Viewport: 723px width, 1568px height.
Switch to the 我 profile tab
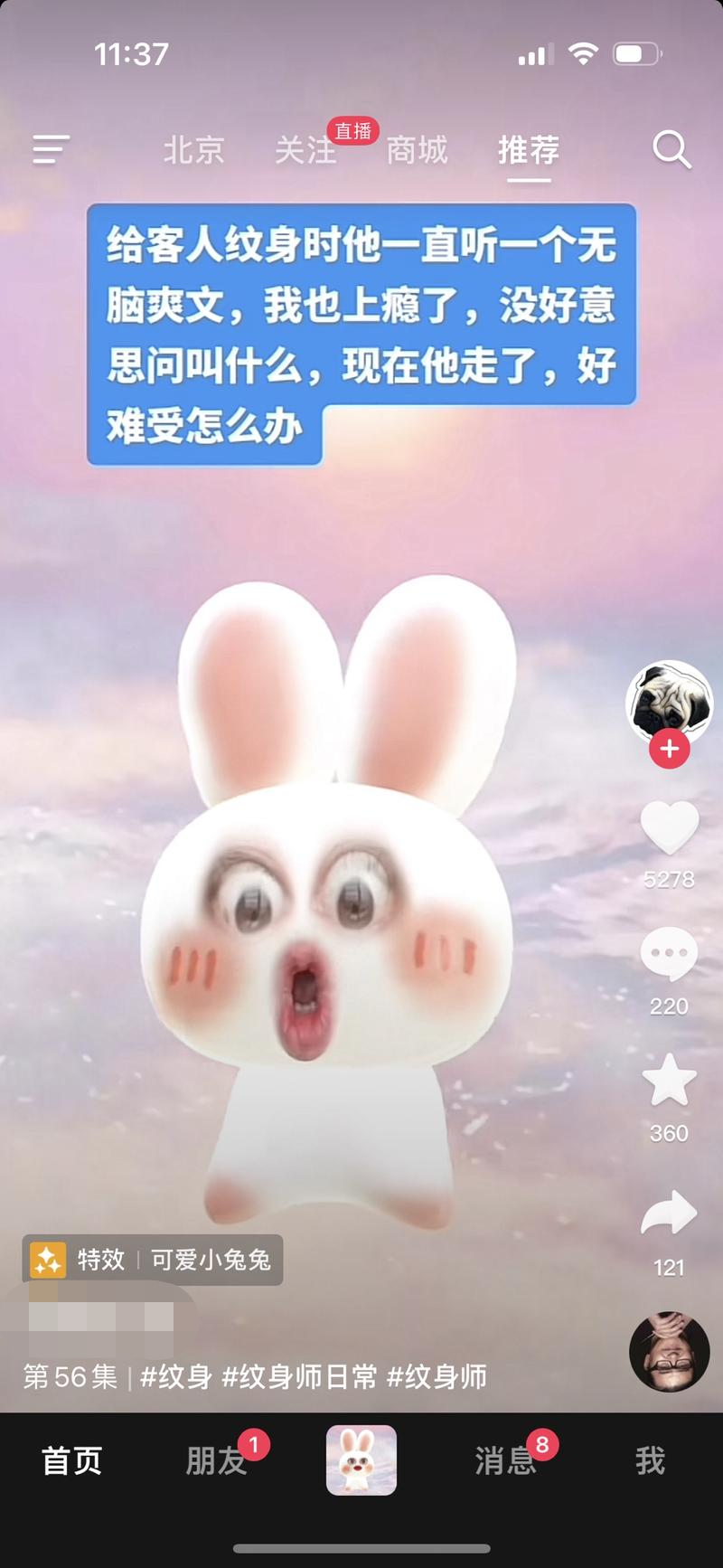click(650, 1461)
